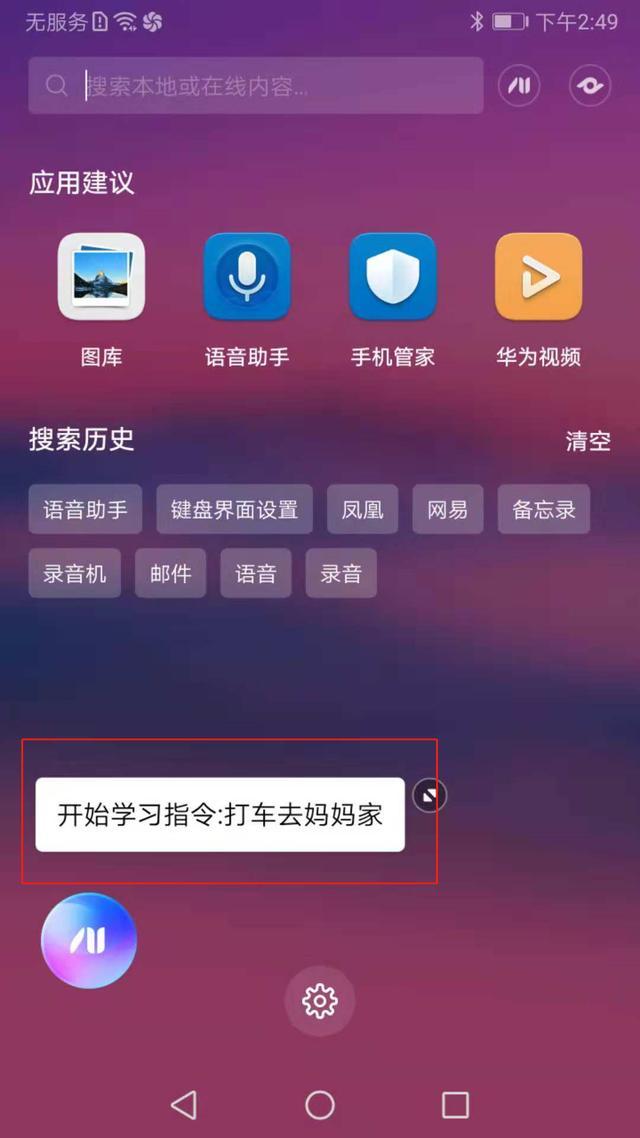Image resolution: width=640 pixels, height=1138 pixels.
Task: Tap the floating AI assistant ball
Action: (88, 940)
